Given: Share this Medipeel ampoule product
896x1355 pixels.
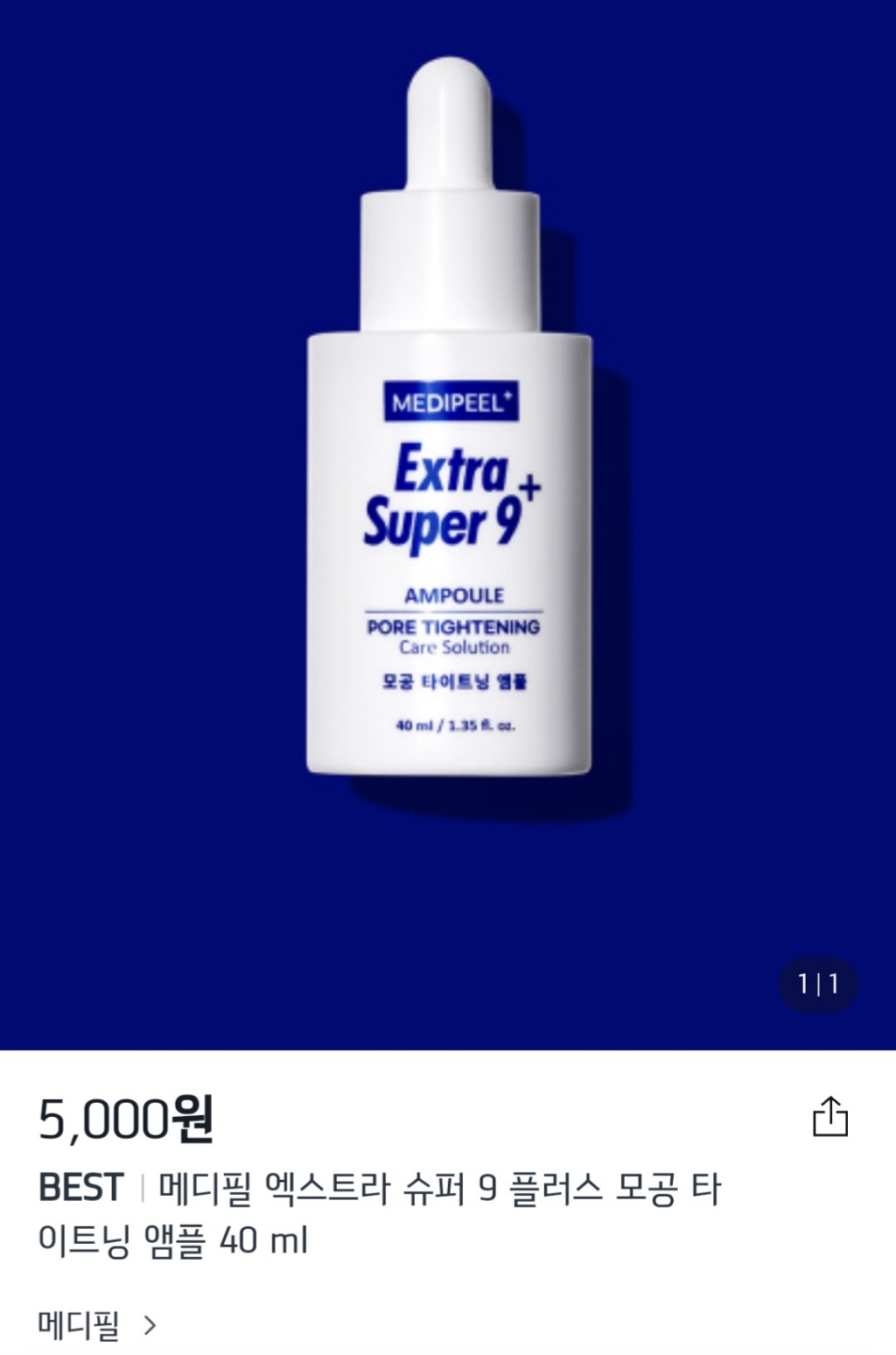Looking at the screenshot, I should [829, 1117].
